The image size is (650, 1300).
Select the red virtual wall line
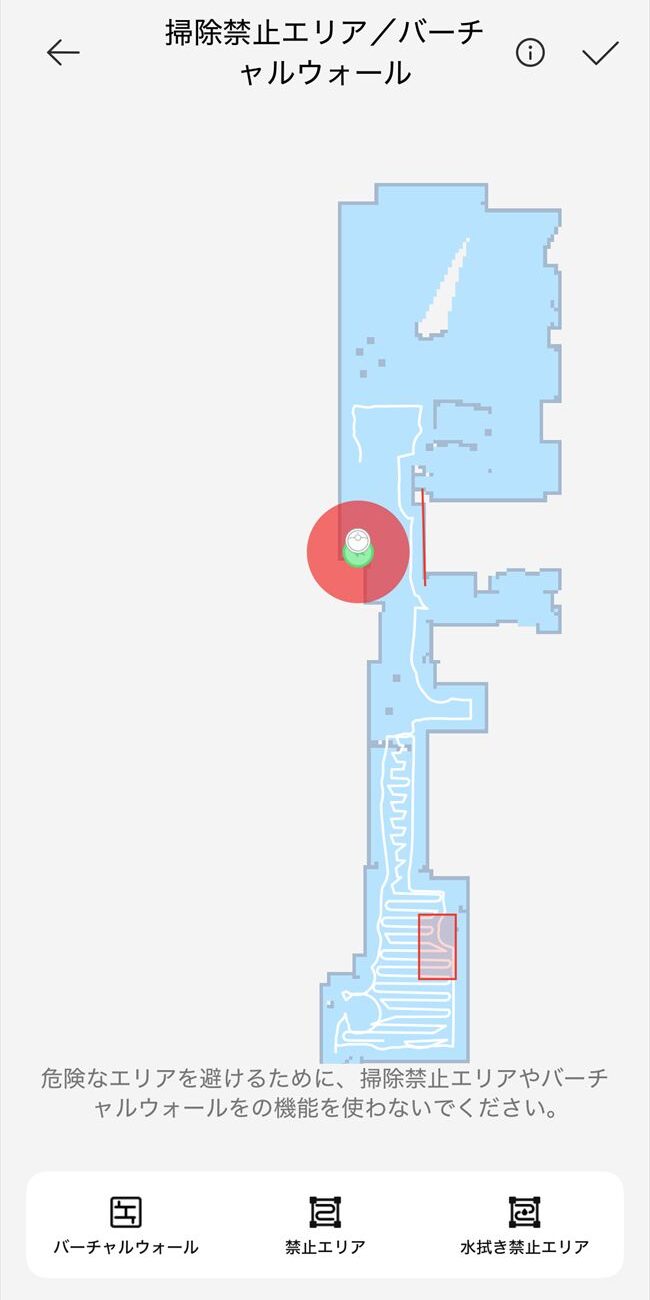pos(424,537)
